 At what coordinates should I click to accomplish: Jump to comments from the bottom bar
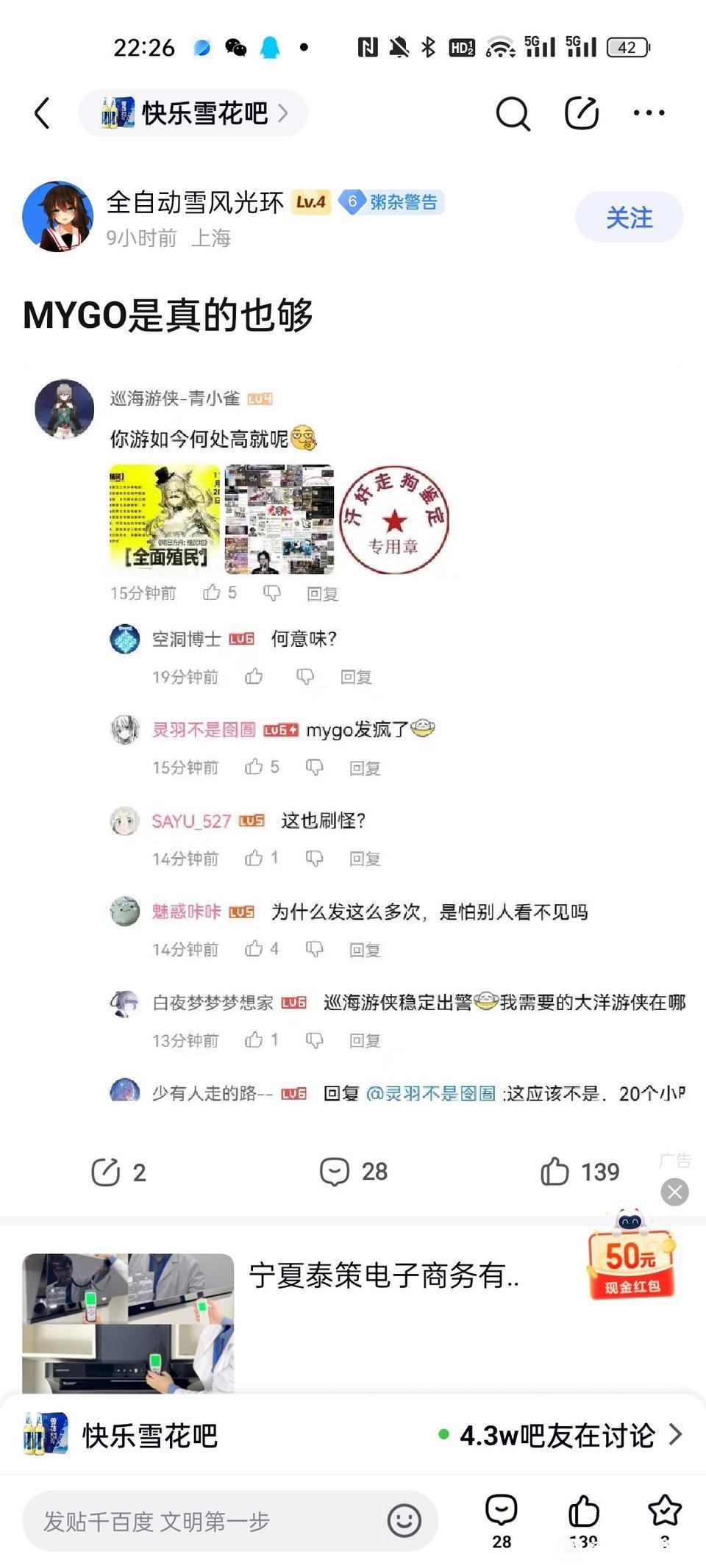(x=502, y=1519)
